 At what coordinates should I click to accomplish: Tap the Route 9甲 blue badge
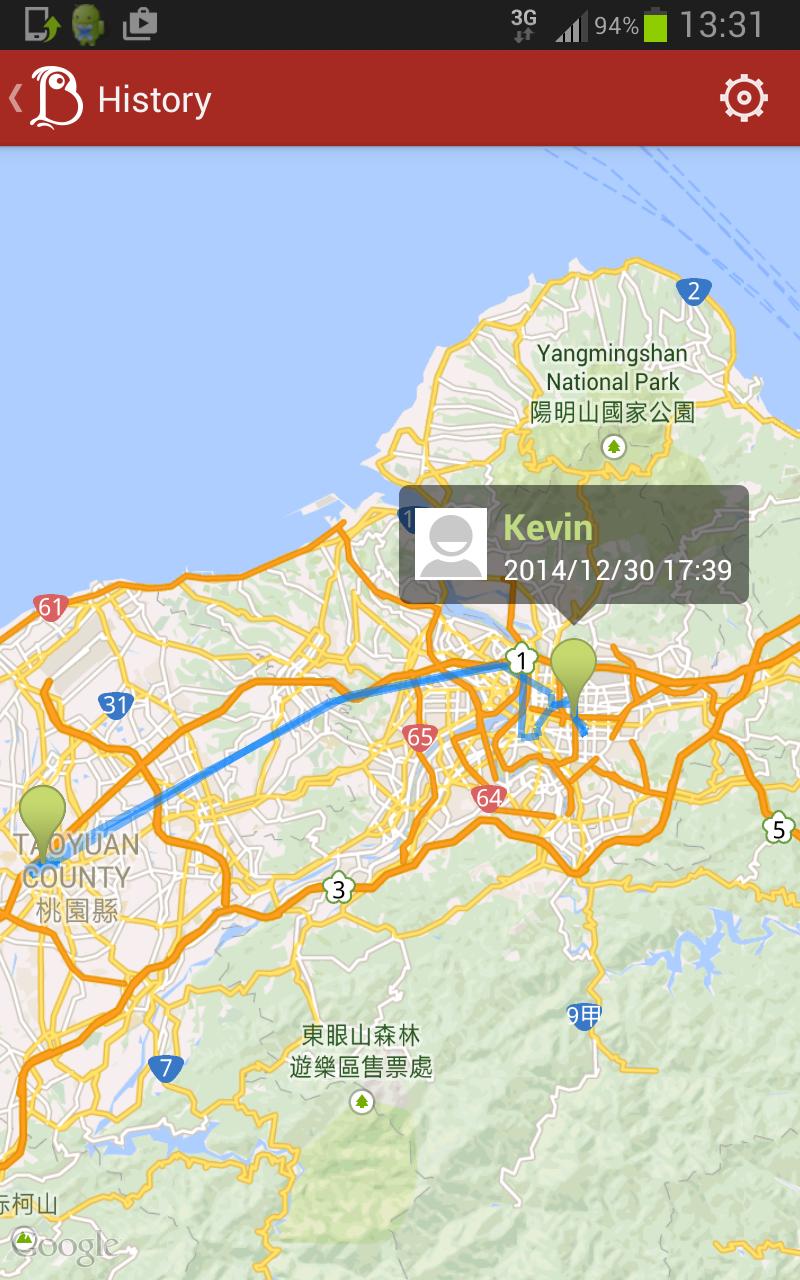pyautogui.click(x=585, y=1016)
